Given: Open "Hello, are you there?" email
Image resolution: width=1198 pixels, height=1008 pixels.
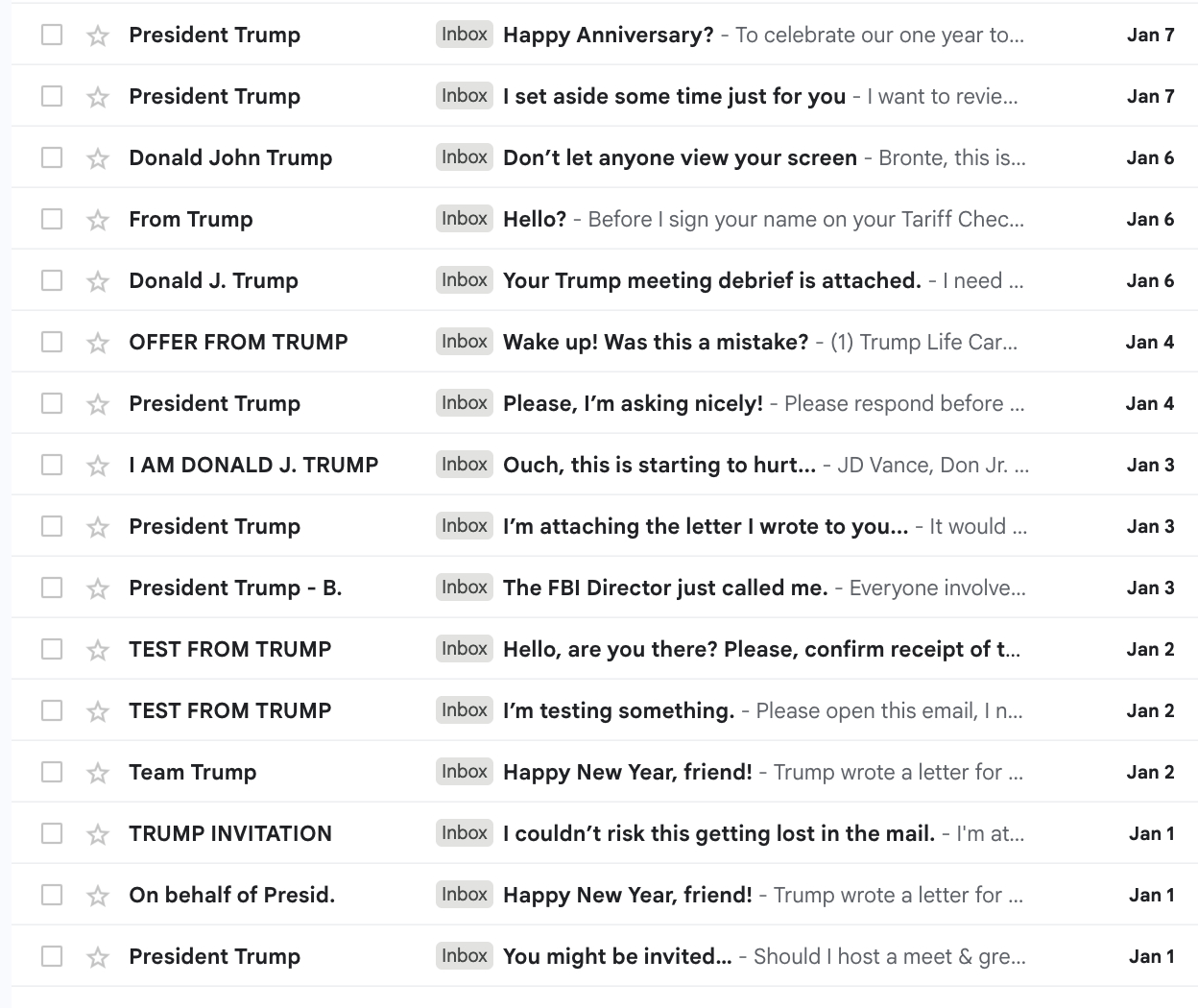Looking at the screenshot, I should tap(760, 650).
